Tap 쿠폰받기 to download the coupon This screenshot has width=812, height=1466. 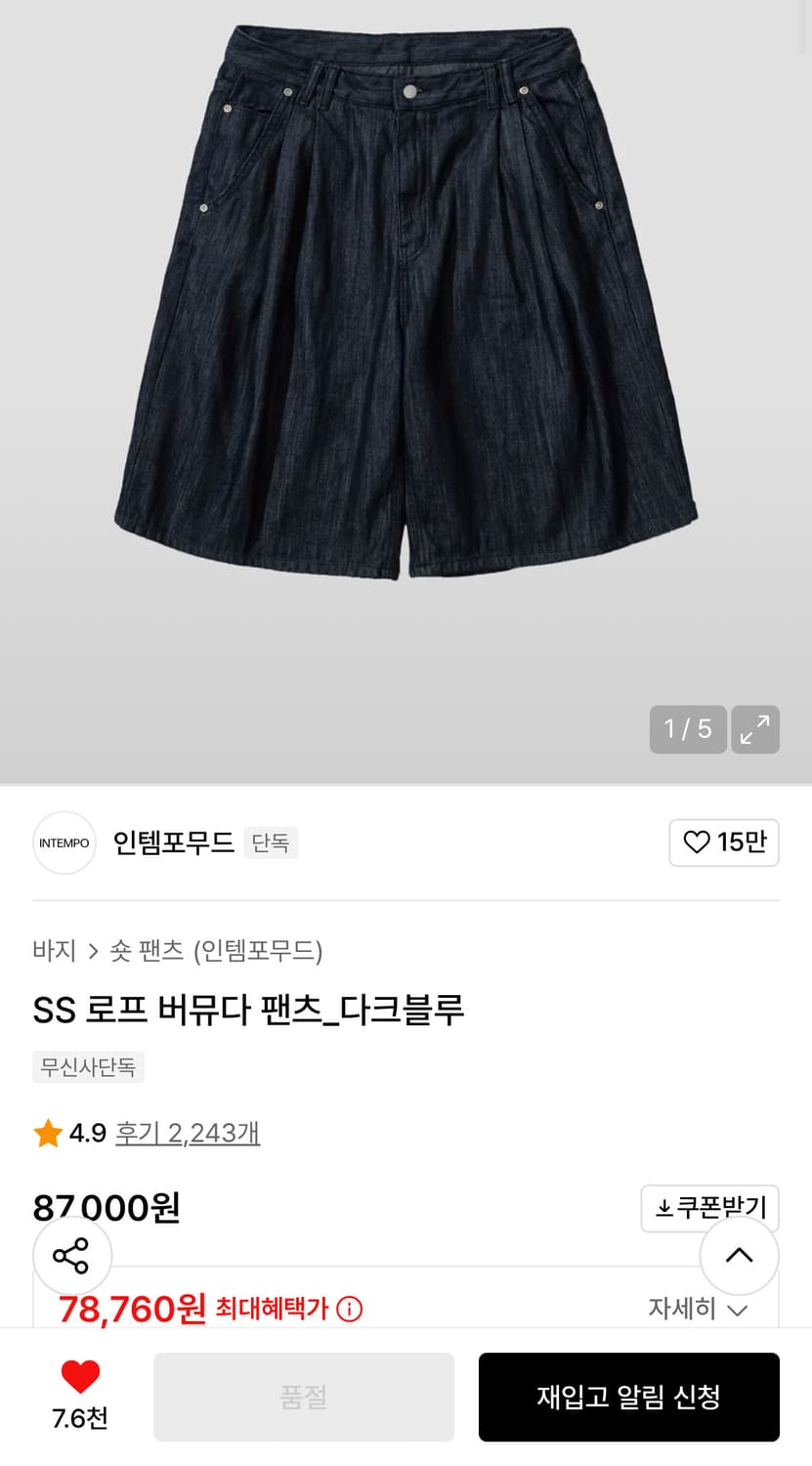[x=709, y=1208]
